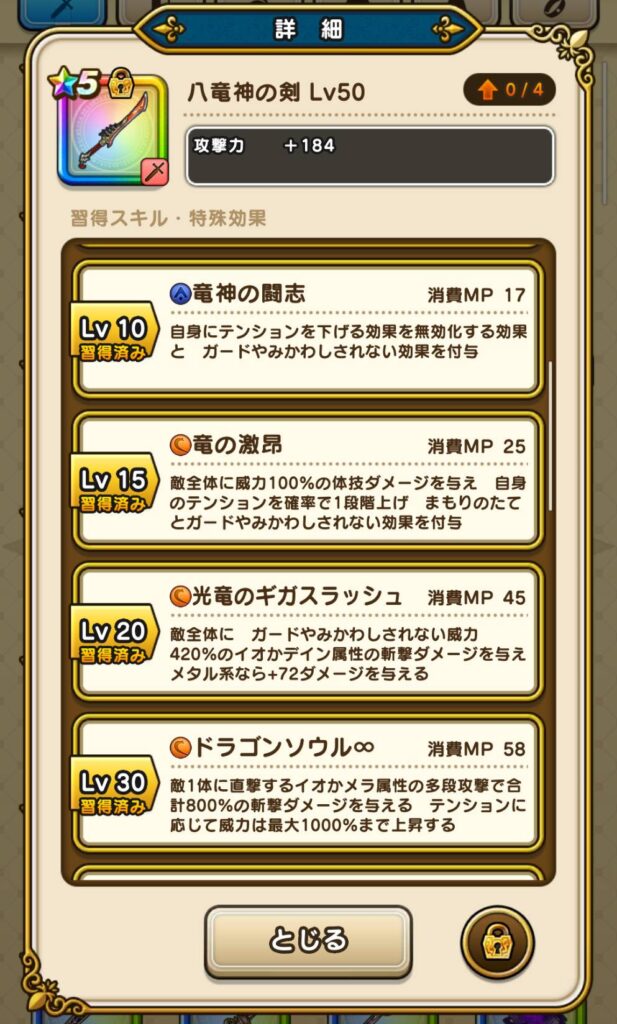The image size is (617, 1024).
Task: Toggle the weapon lock icon button
Action: [497, 942]
